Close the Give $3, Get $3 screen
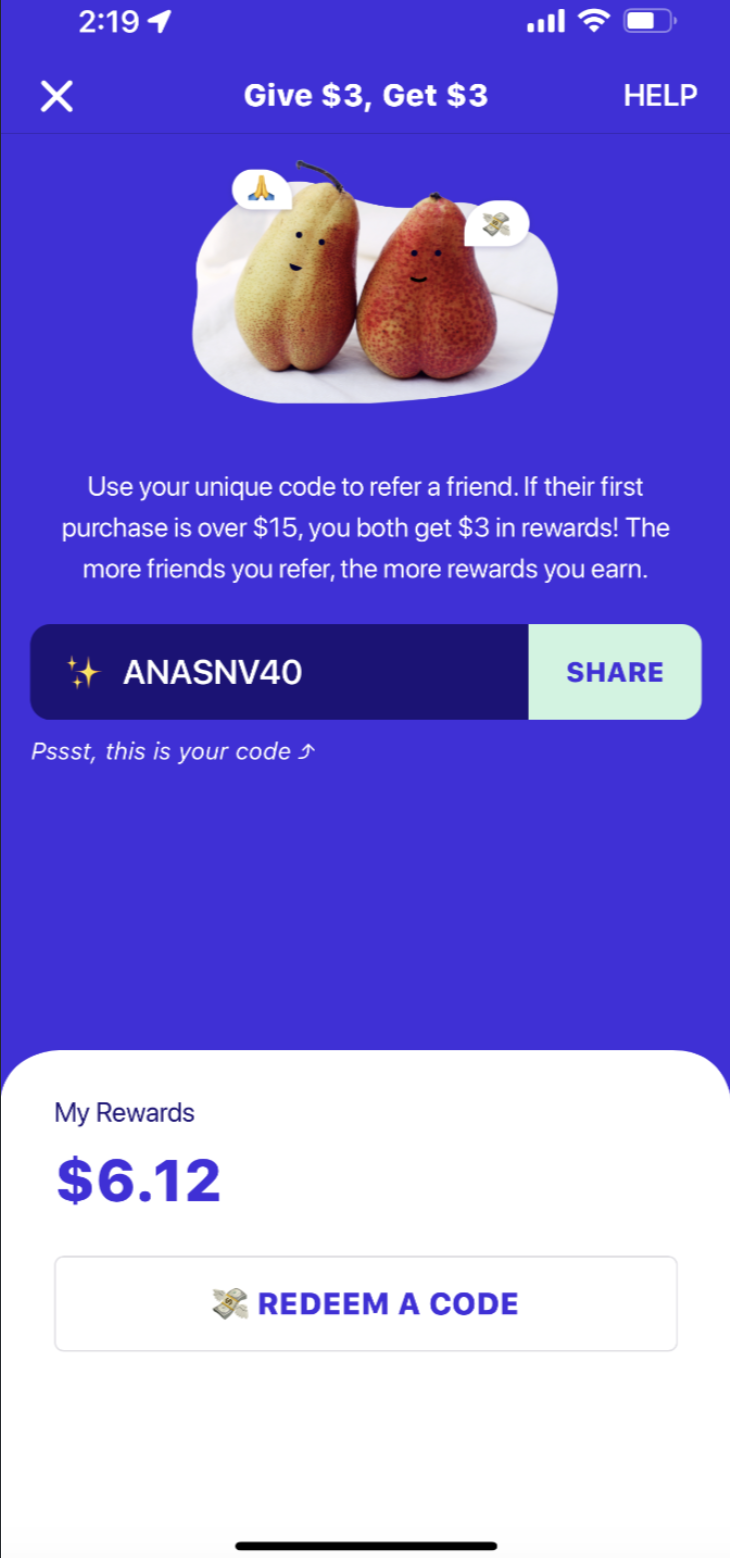Screen dimensions: 730x1558 (x=57, y=96)
